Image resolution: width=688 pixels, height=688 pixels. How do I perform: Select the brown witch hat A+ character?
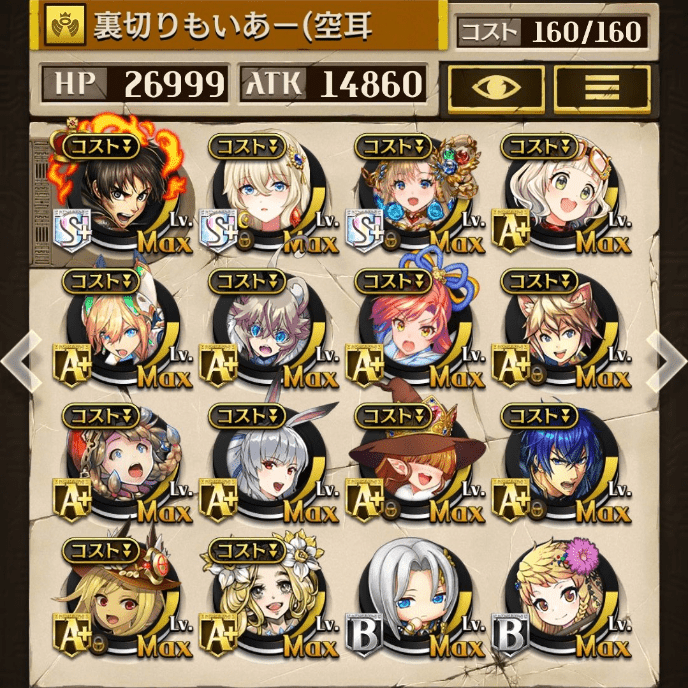[x=406, y=465]
